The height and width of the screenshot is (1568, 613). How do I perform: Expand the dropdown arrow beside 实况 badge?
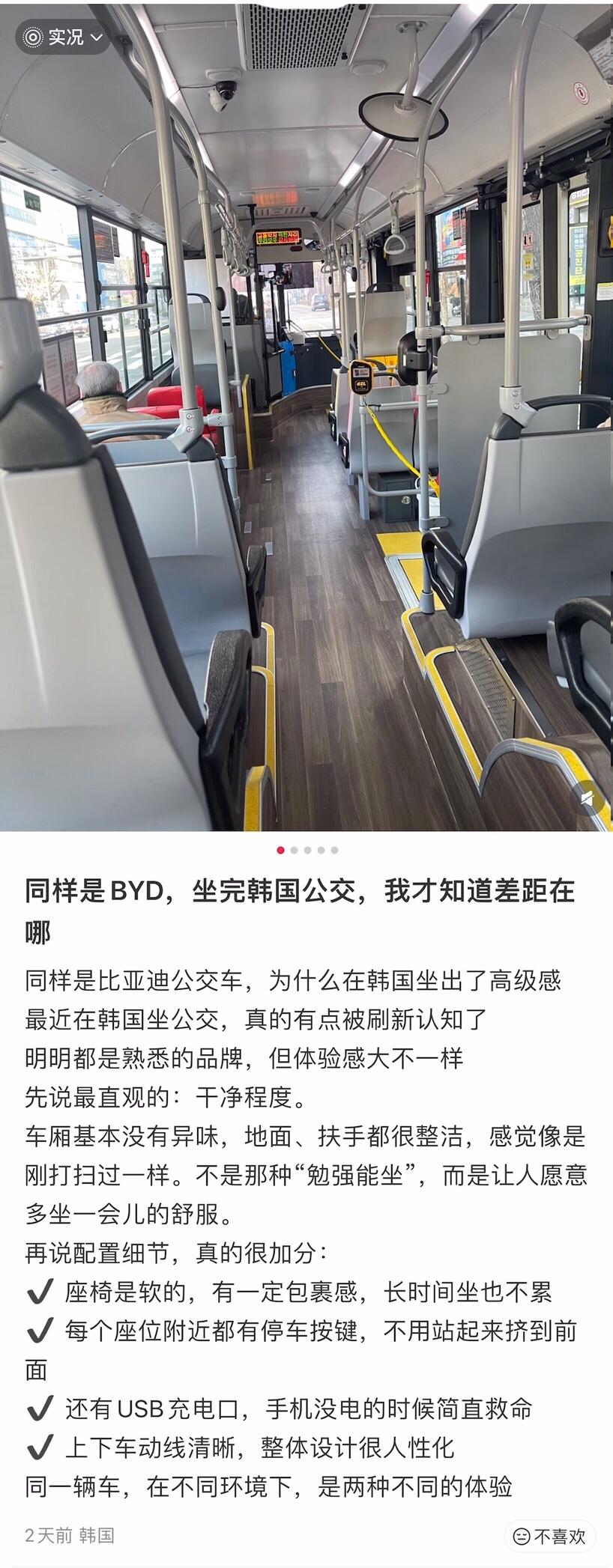click(95, 36)
